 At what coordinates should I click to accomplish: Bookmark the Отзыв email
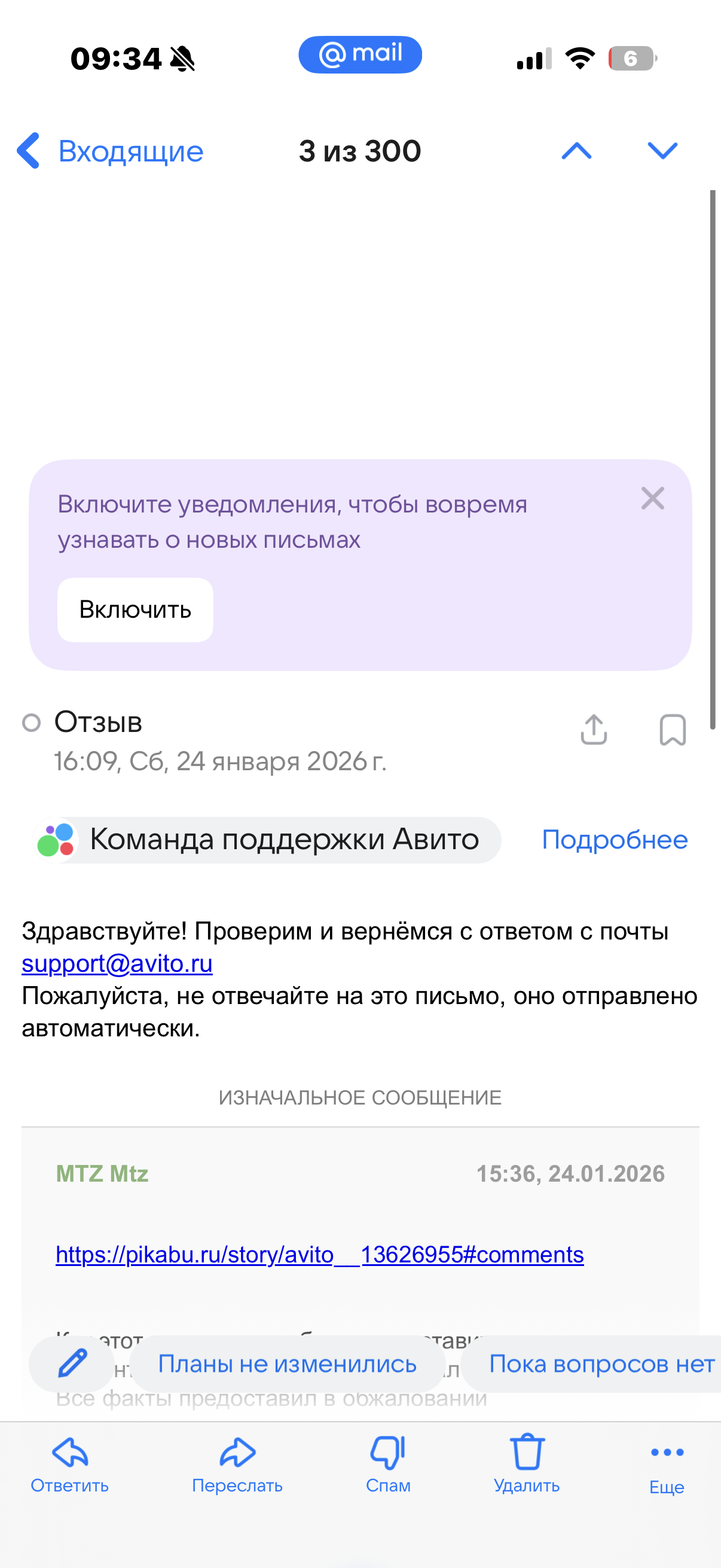[673, 729]
